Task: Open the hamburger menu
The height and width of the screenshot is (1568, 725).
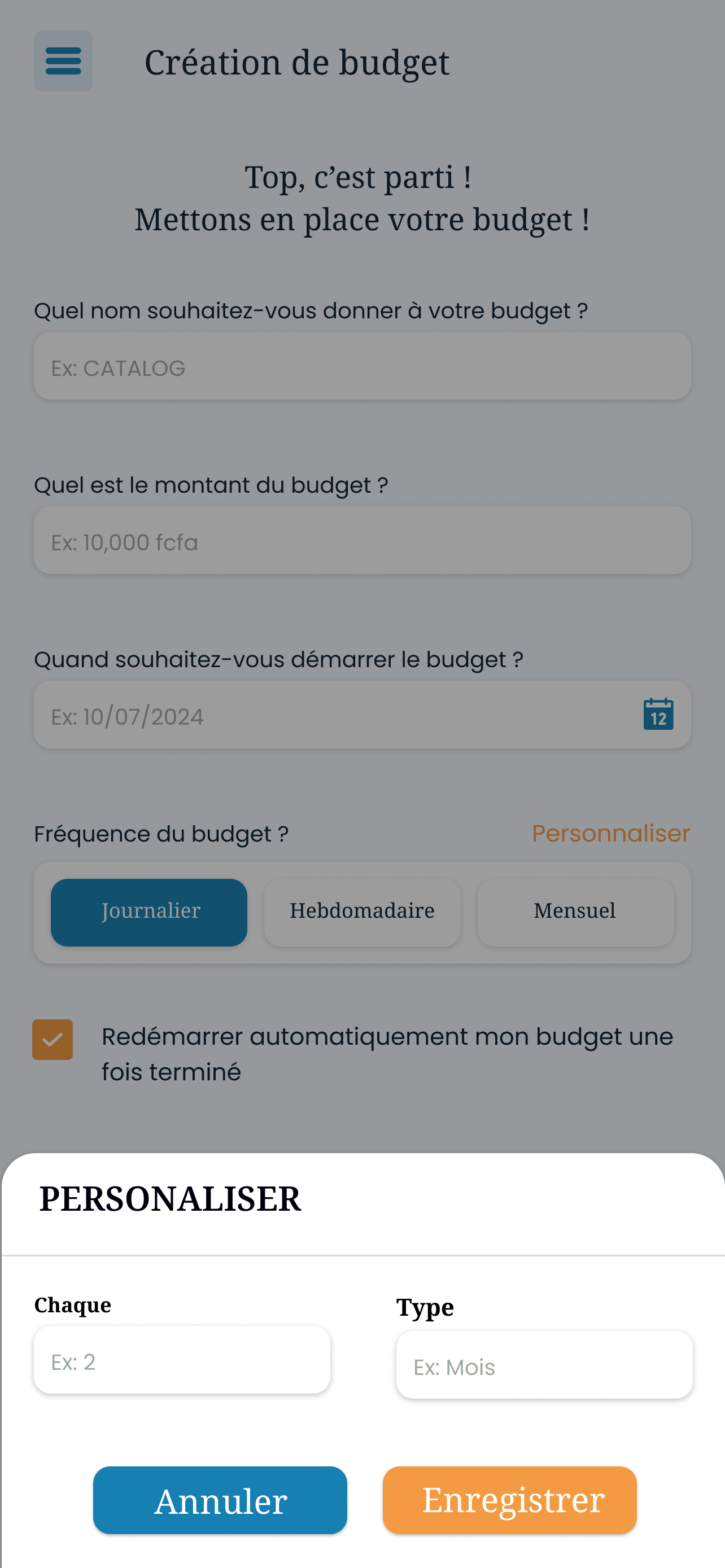Action: [63, 61]
